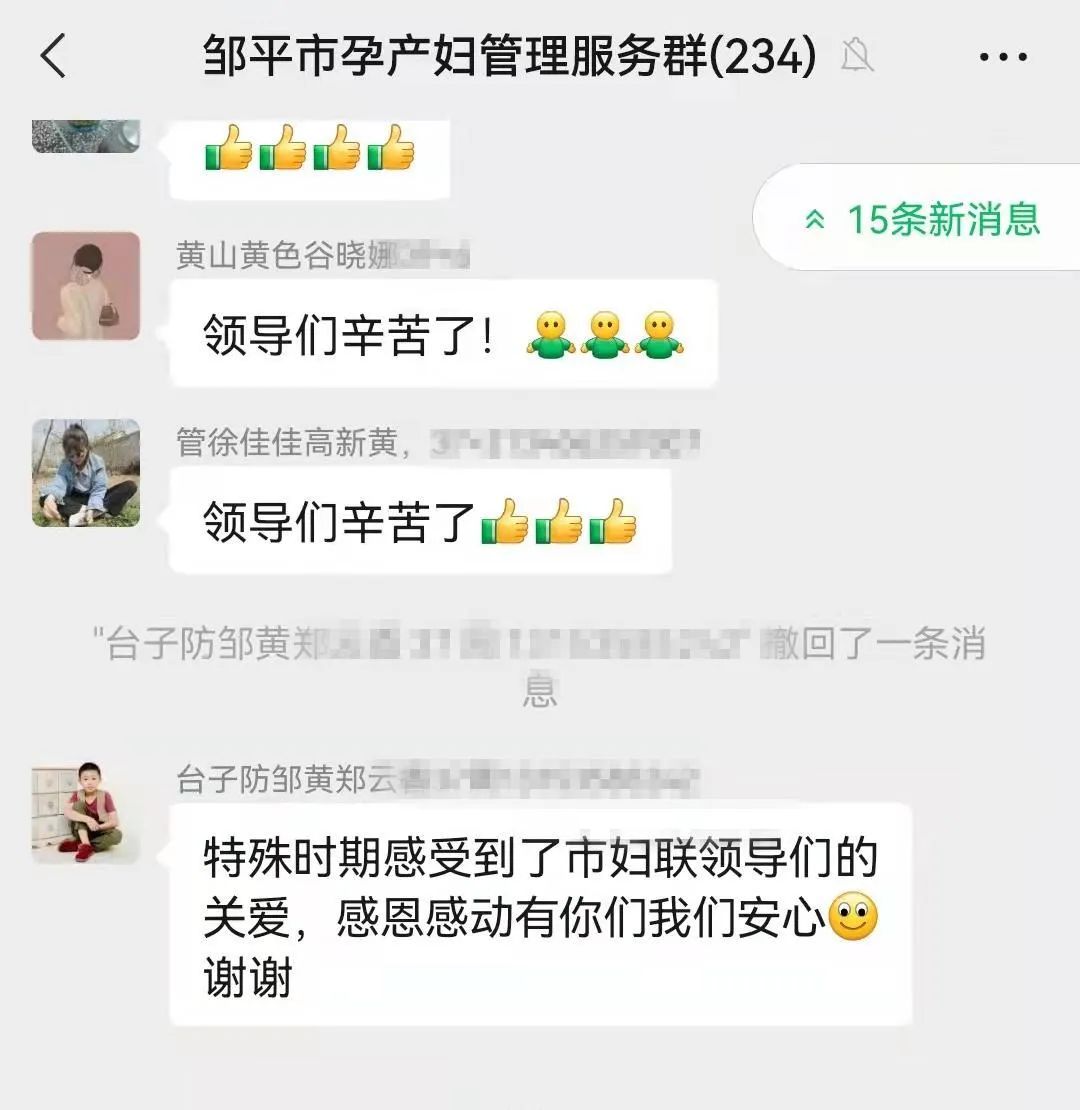The width and height of the screenshot is (1080, 1110).
Task: Open 台子防邹黄郑云's profile avatar
Action: pyautogui.click(x=86, y=813)
